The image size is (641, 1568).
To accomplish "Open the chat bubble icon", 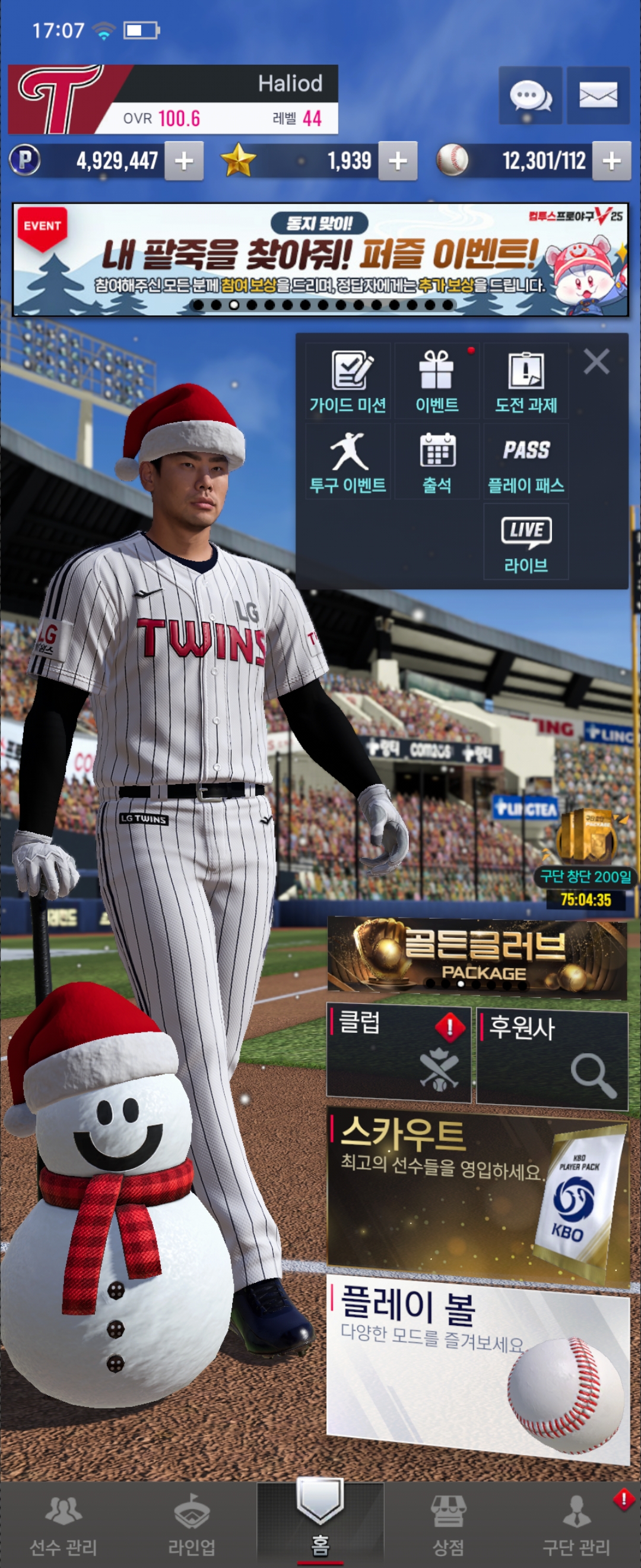I will (x=529, y=96).
